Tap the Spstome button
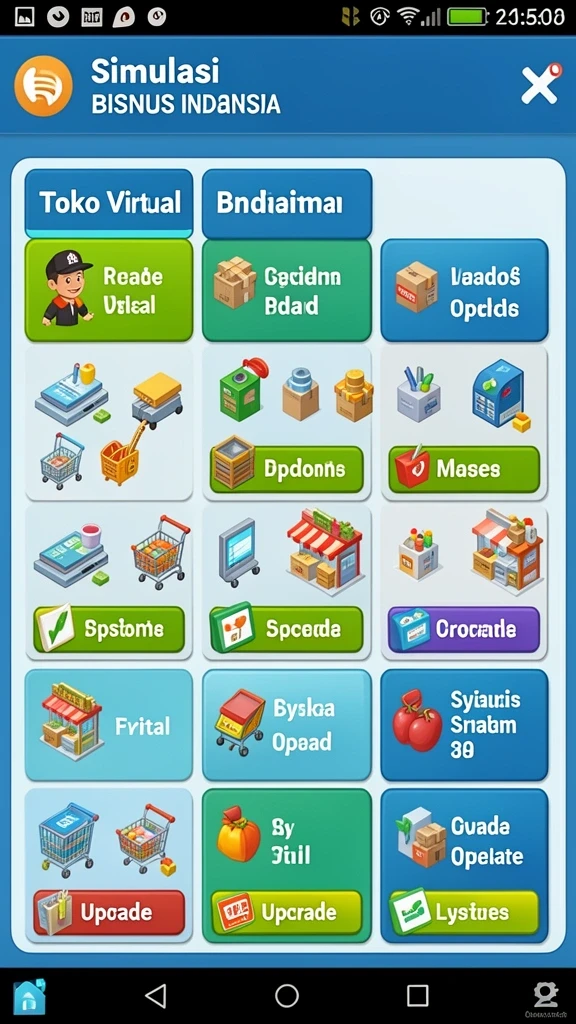Viewport: 576px width, 1024px height. [x=109, y=630]
